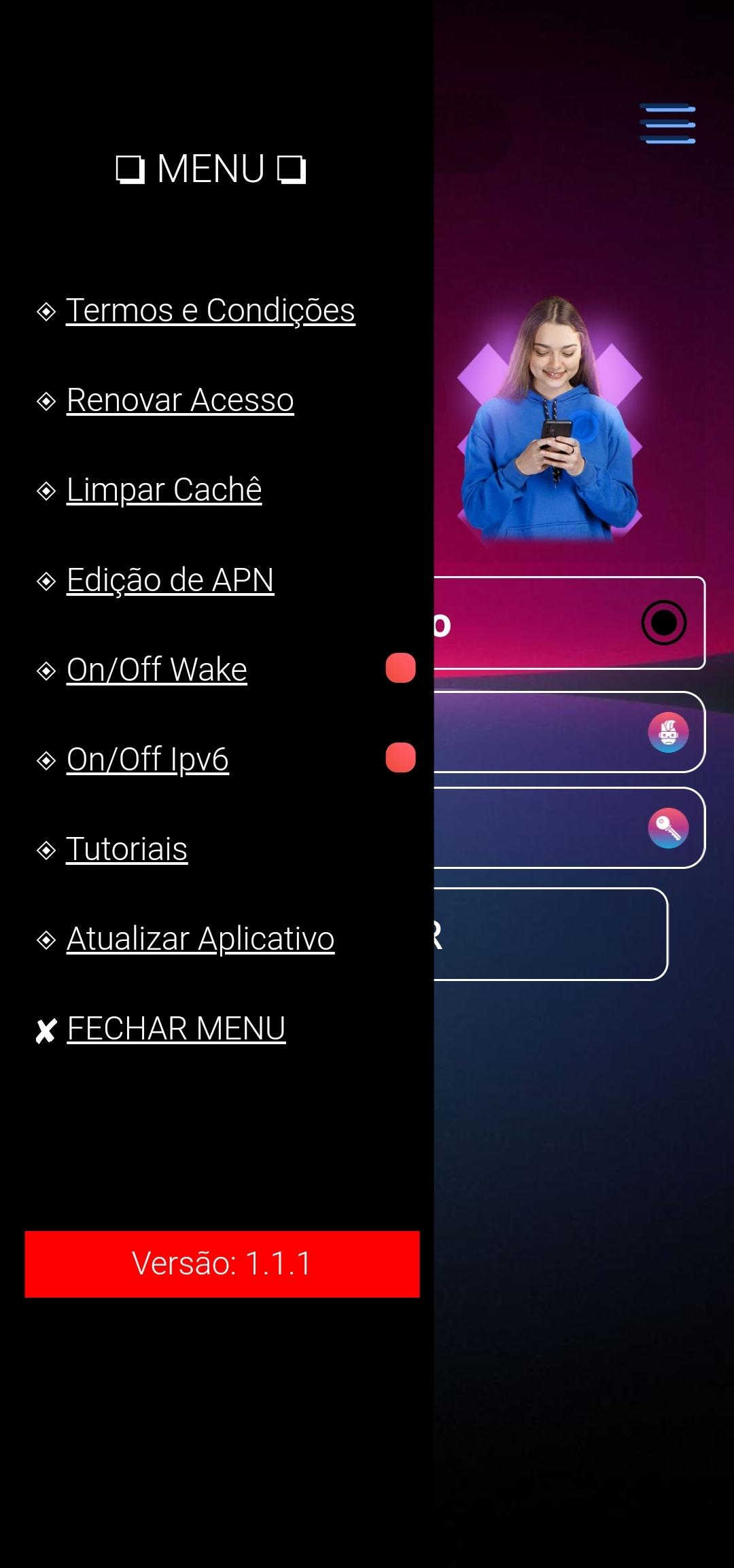Screen dimensions: 734x1568
Task: Select Limpar Cachê option
Action: tap(164, 490)
